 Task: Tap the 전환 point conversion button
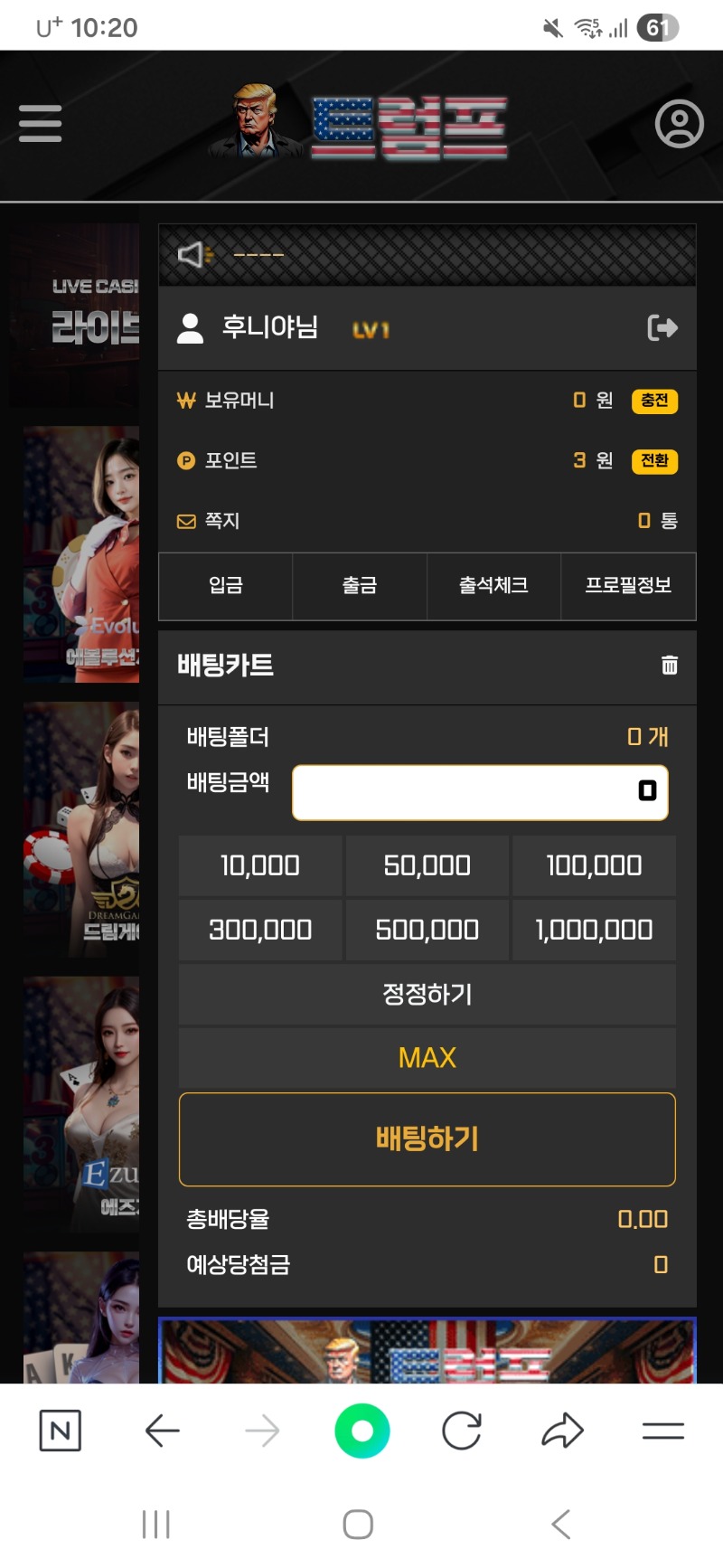(x=654, y=461)
